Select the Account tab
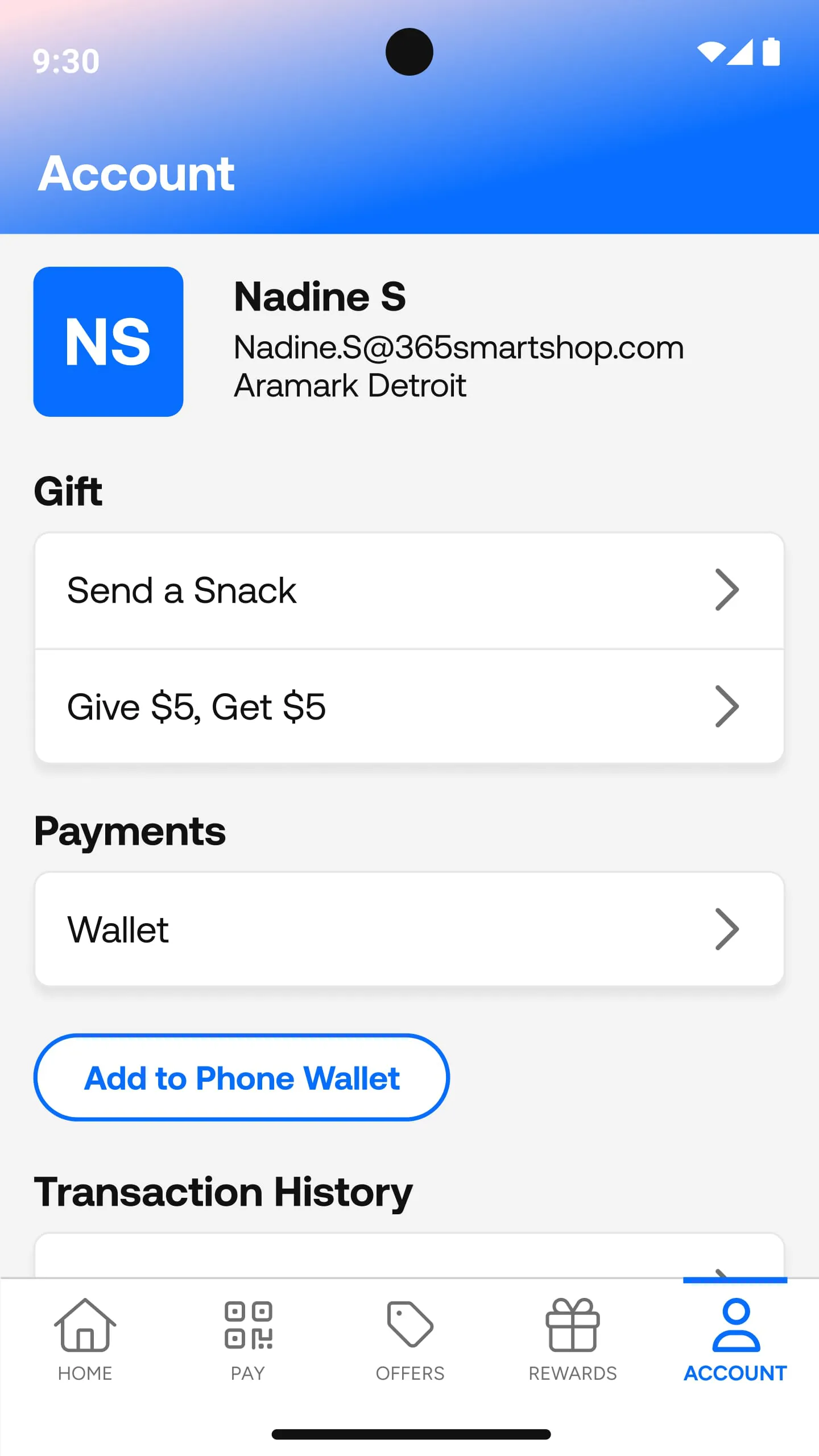Image resolution: width=819 pixels, height=1456 pixels. pyautogui.click(x=735, y=1340)
